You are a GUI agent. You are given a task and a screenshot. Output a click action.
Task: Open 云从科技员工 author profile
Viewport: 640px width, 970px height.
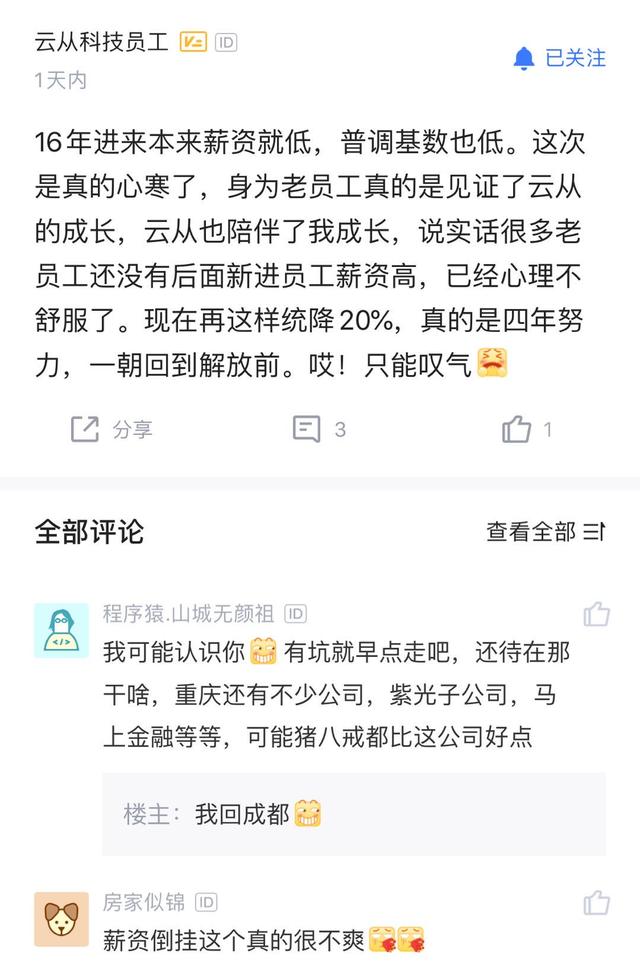(102, 42)
